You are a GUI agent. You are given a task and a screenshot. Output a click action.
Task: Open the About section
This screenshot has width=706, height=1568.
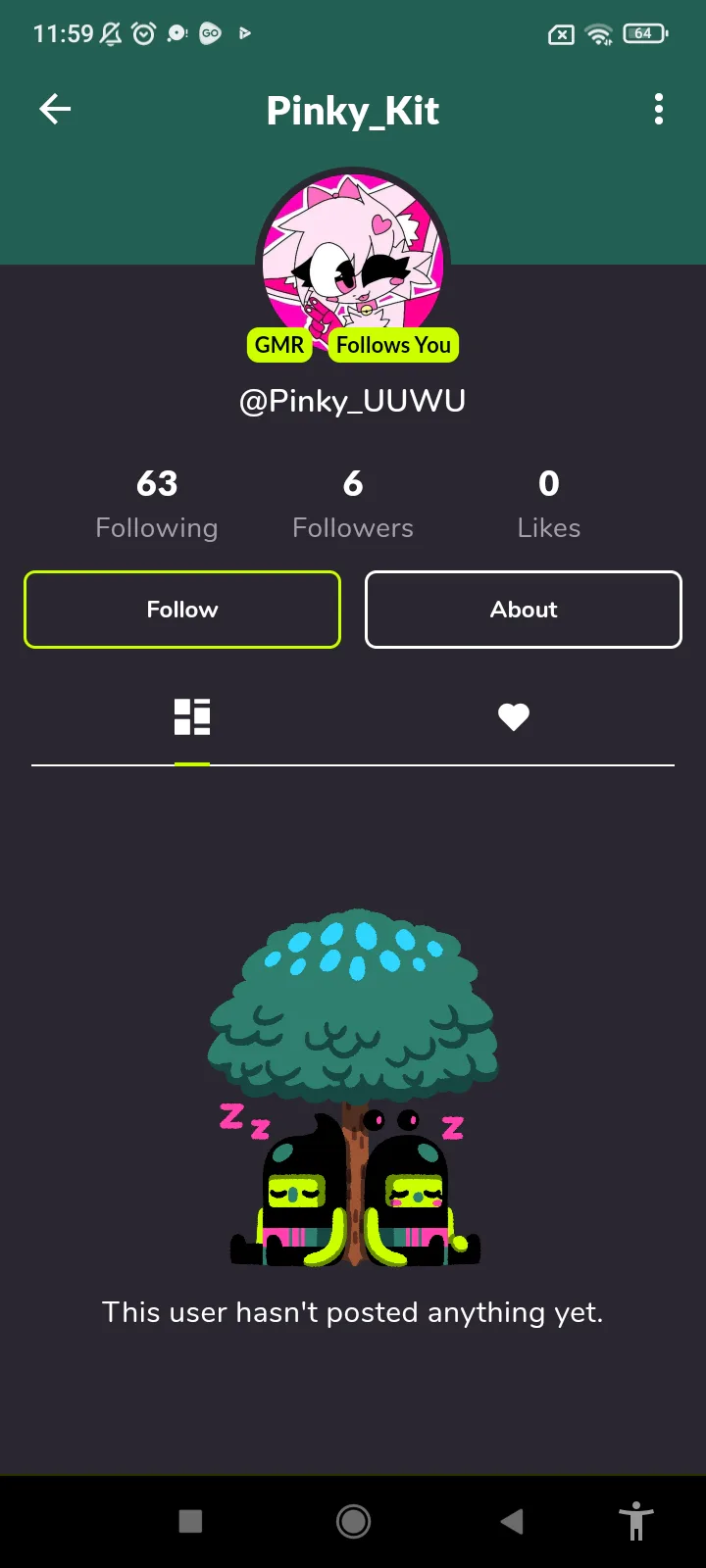coord(524,610)
